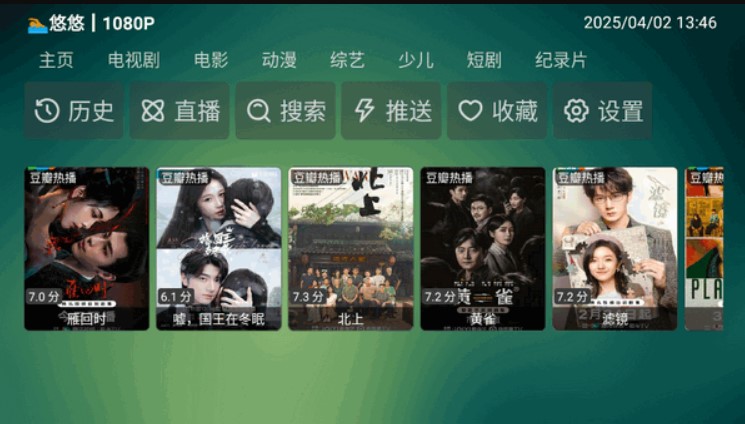Viewport: 745px width, 424px height.
Task: Switch to the 电视剧 tab
Action: tap(133, 60)
